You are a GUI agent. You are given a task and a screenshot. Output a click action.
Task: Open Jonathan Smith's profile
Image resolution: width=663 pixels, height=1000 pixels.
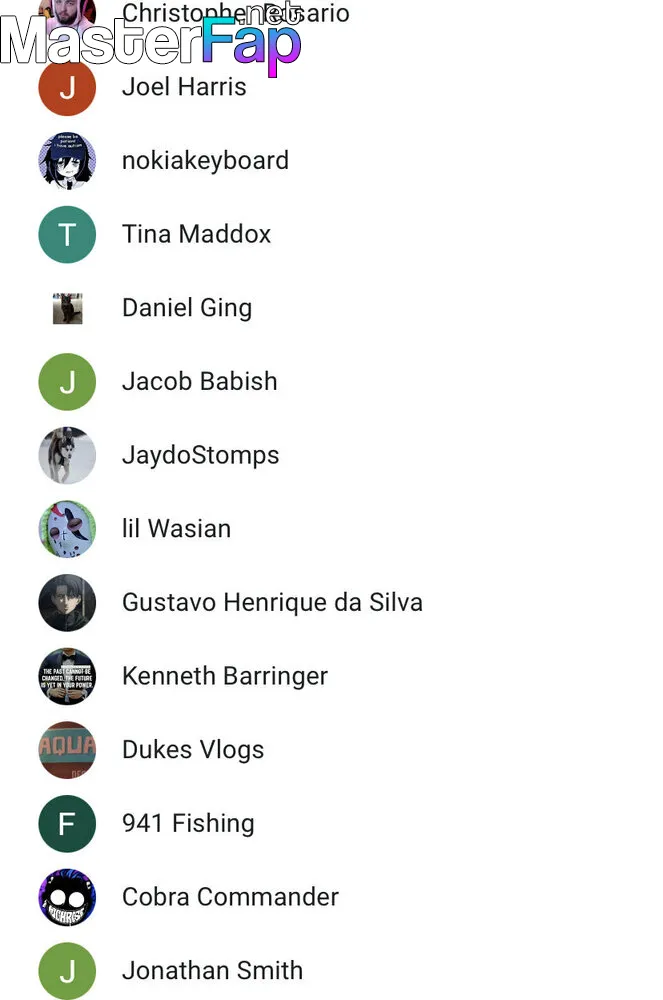pos(212,971)
